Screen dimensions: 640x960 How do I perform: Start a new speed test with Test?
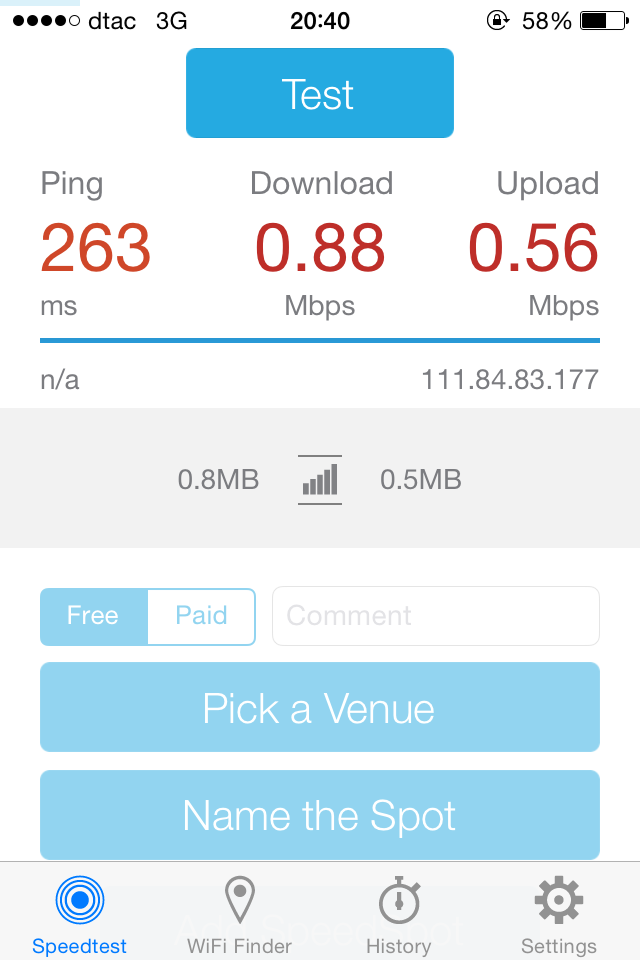tap(319, 93)
